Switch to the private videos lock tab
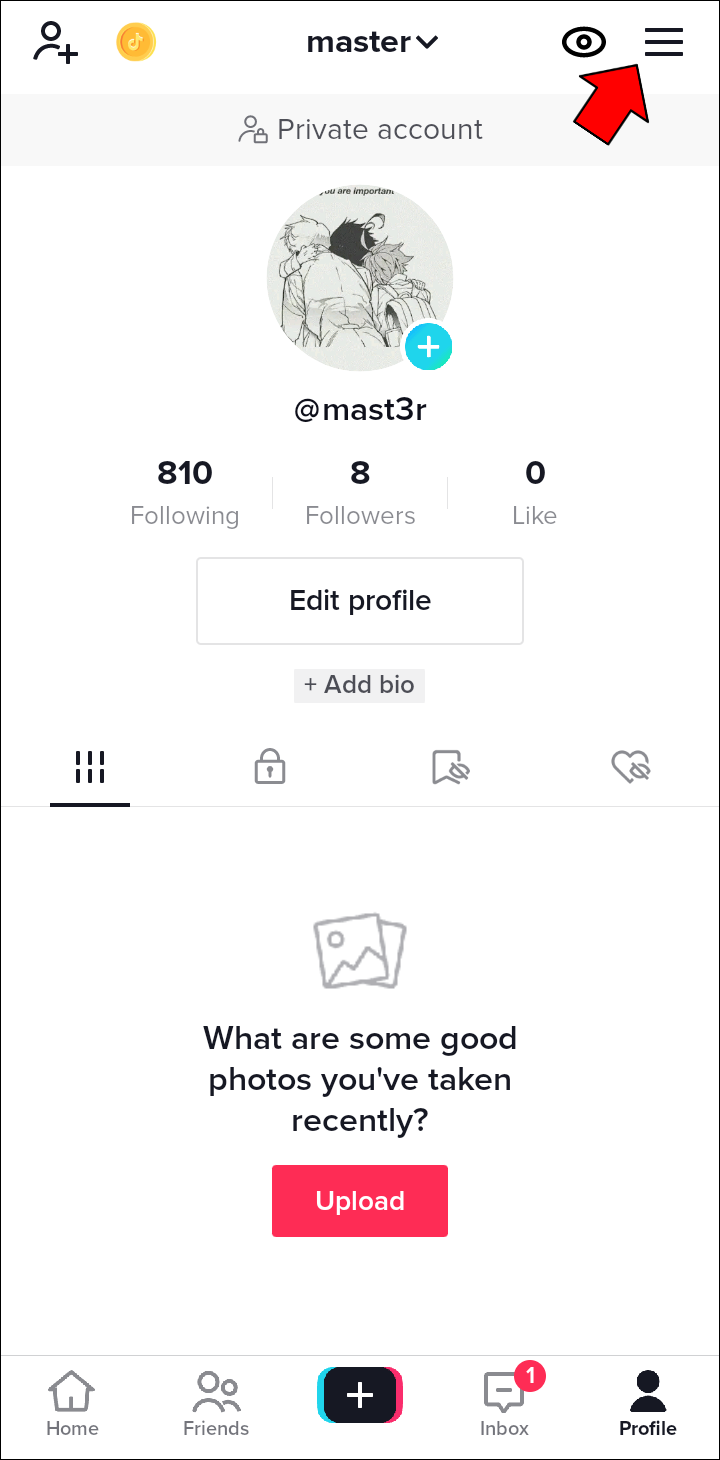 point(269,768)
